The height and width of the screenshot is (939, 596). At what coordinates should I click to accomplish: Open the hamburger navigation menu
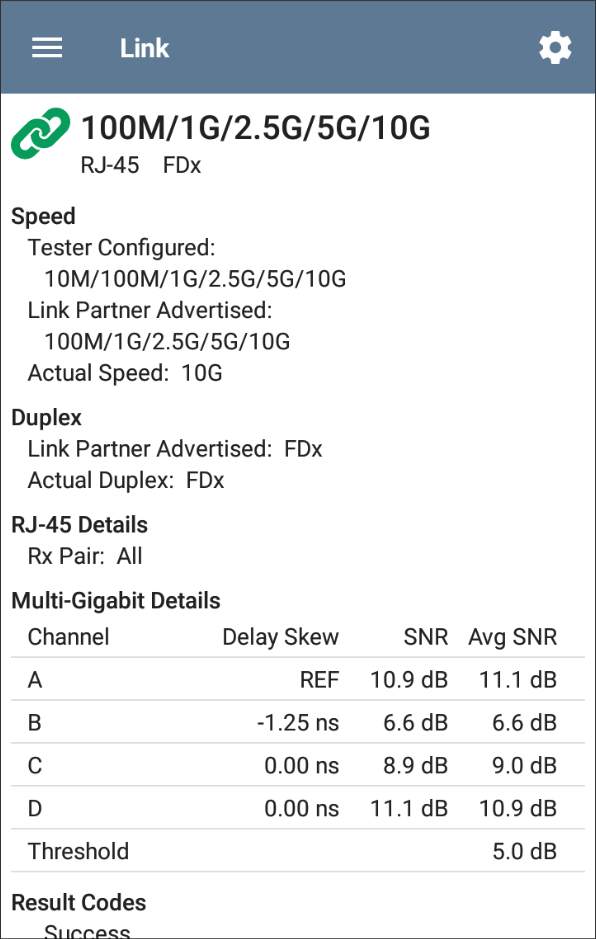click(x=47, y=47)
